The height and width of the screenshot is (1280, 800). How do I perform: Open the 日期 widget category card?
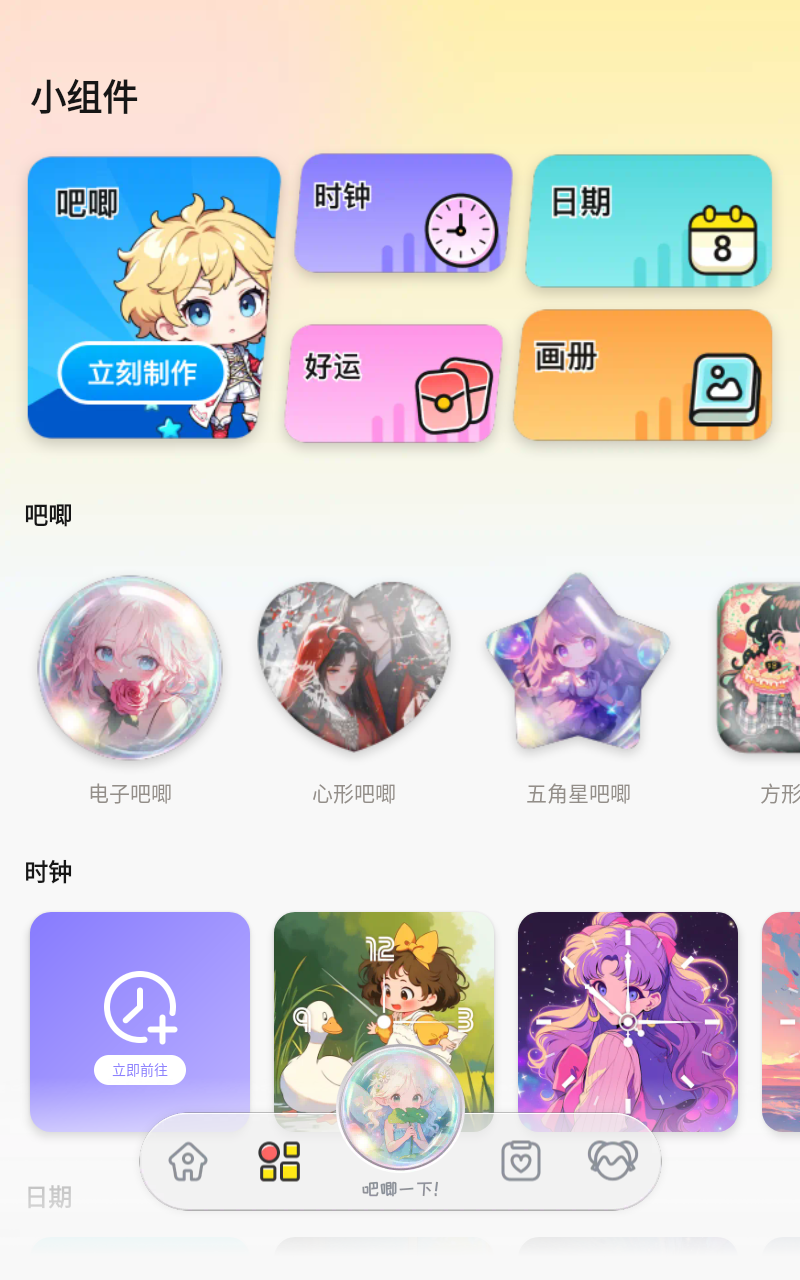pyautogui.click(x=649, y=221)
